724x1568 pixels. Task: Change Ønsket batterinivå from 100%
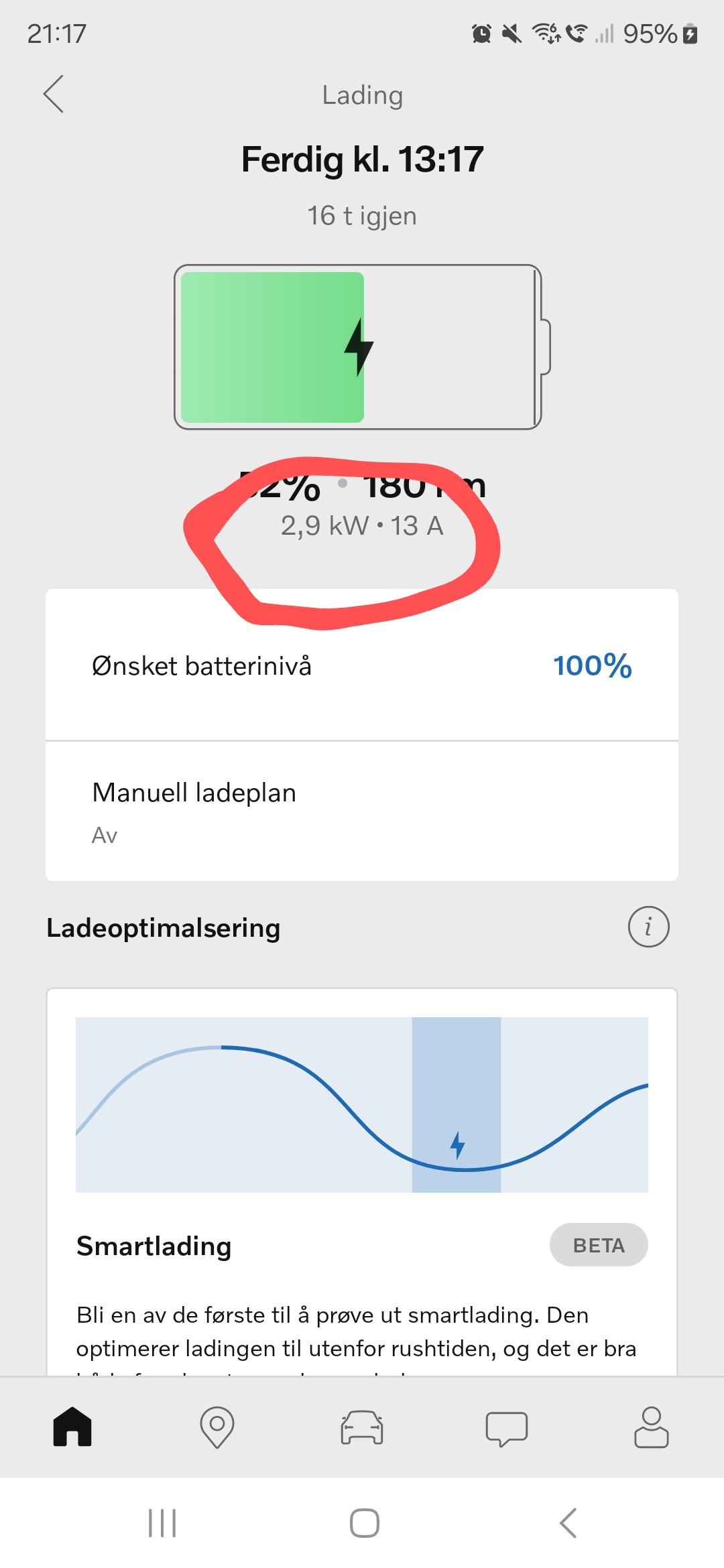click(x=362, y=665)
